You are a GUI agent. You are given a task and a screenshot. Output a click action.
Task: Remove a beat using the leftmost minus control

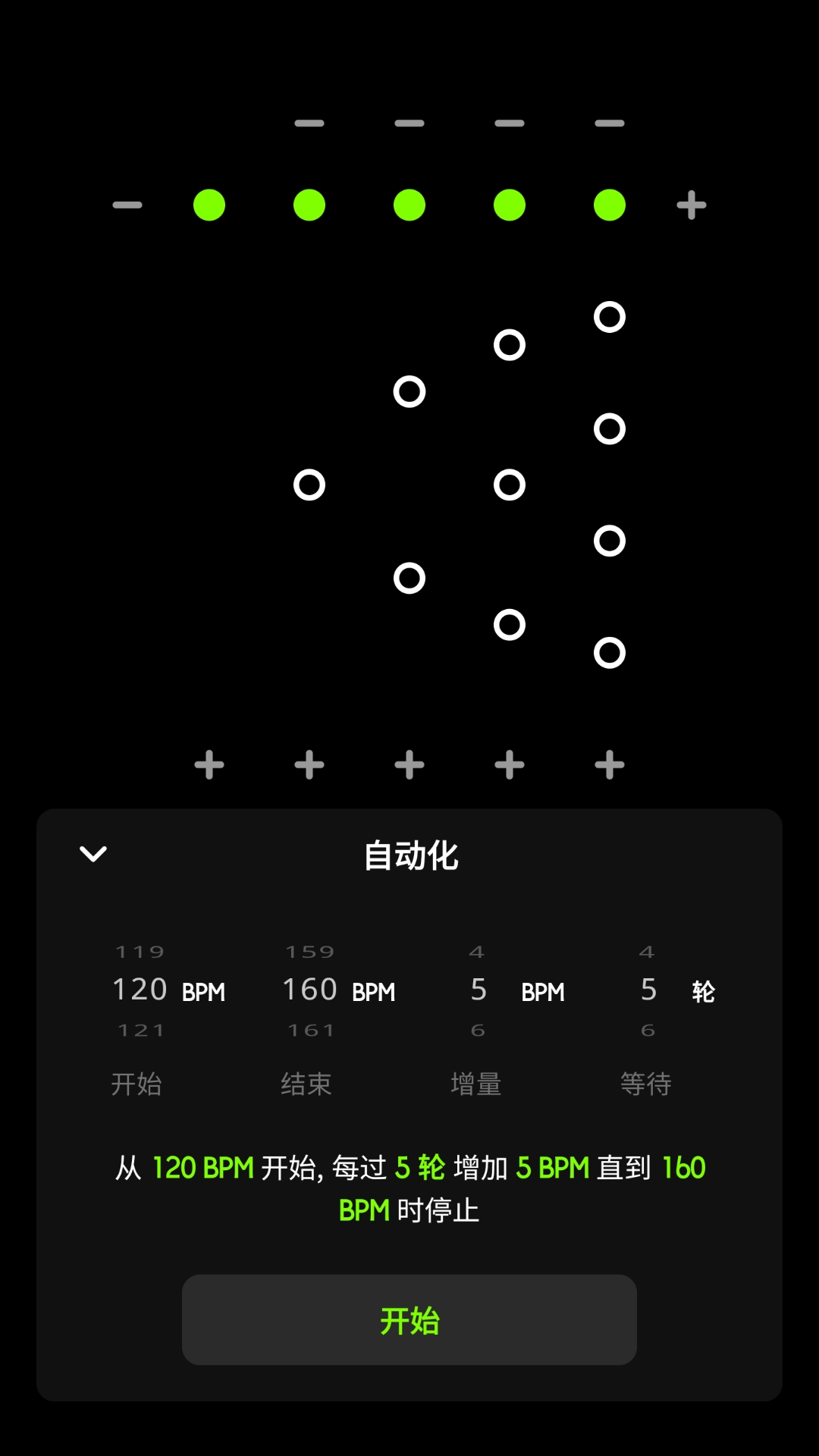tap(127, 203)
